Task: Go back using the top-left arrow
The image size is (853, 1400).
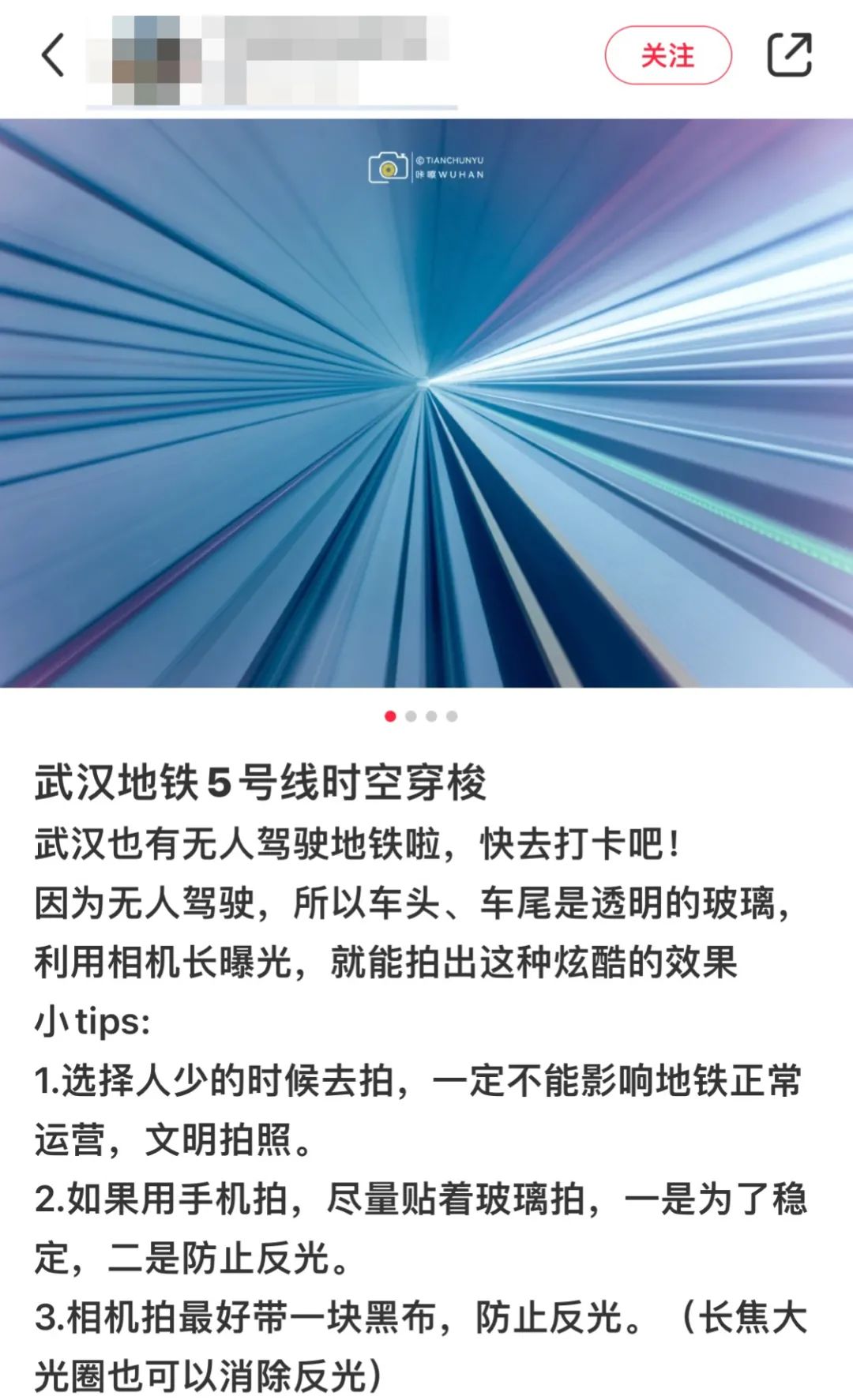Action: click(52, 55)
